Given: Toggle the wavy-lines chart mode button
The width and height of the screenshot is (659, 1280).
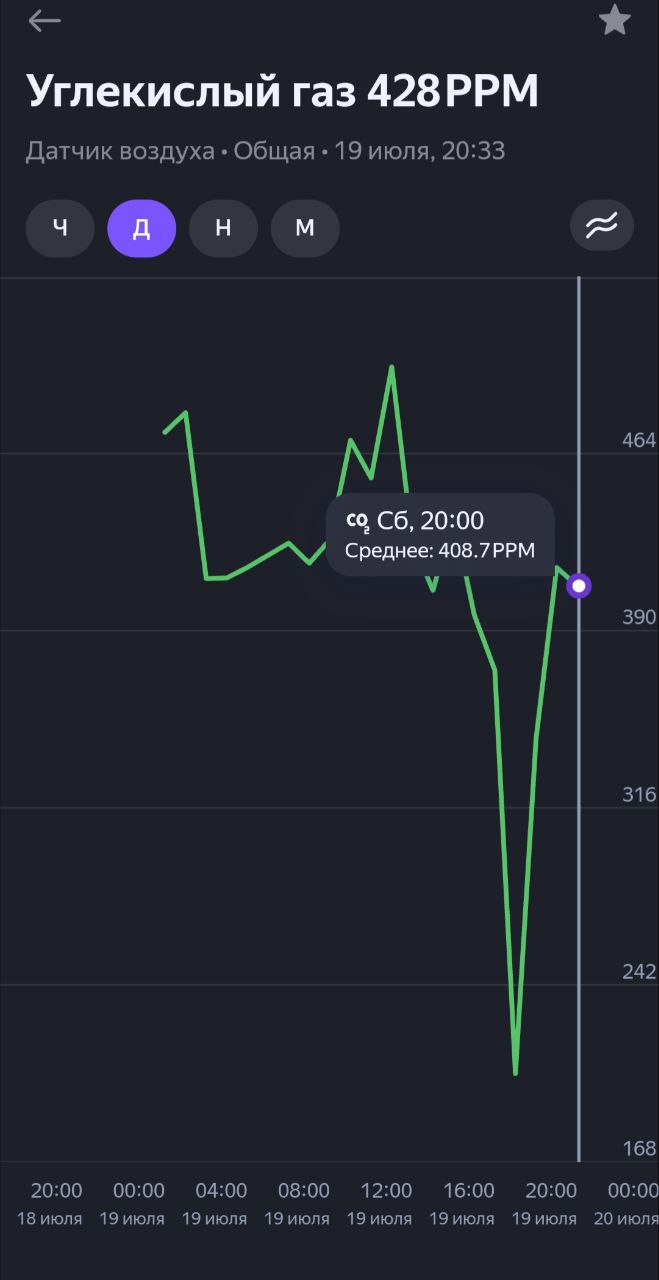Looking at the screenshot, I should (x=602, y=227).
